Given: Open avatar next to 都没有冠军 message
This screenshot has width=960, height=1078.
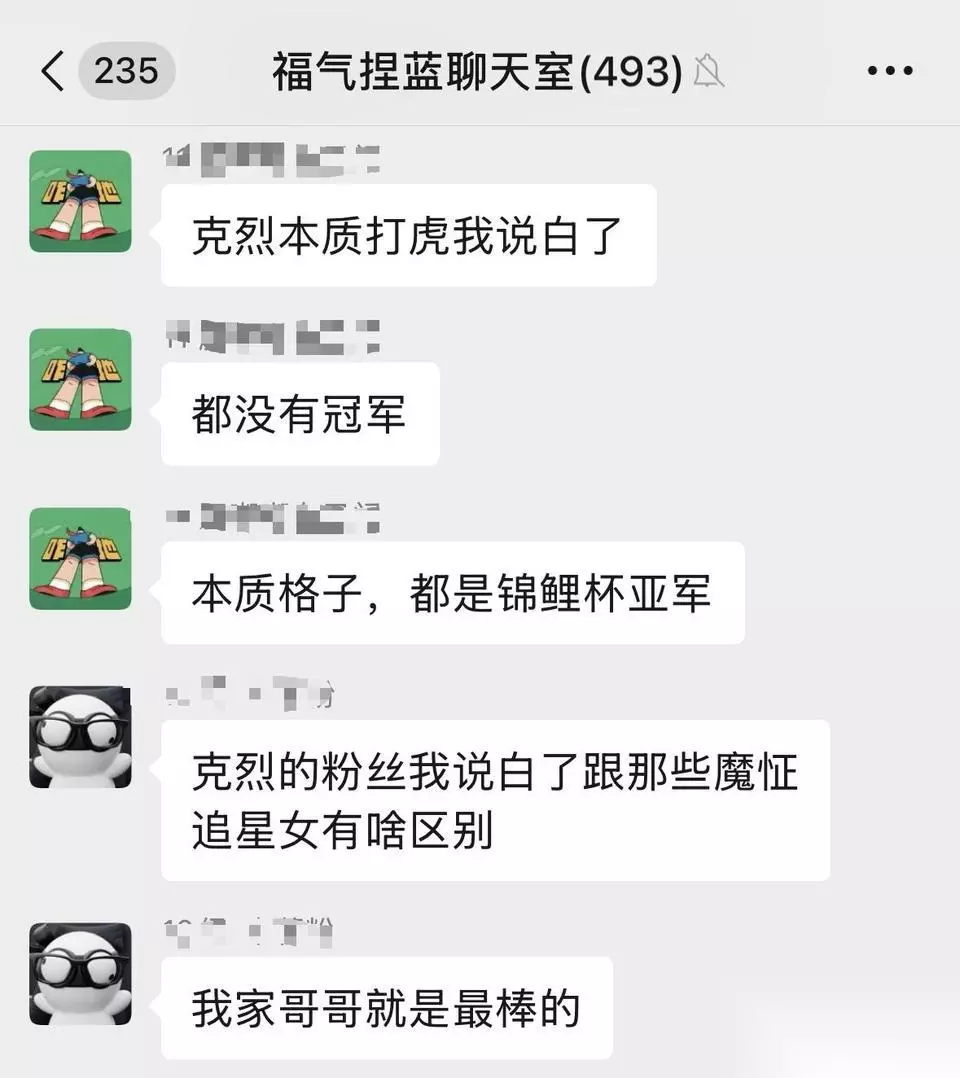Looking at the screenshot, I should [80, 380].
